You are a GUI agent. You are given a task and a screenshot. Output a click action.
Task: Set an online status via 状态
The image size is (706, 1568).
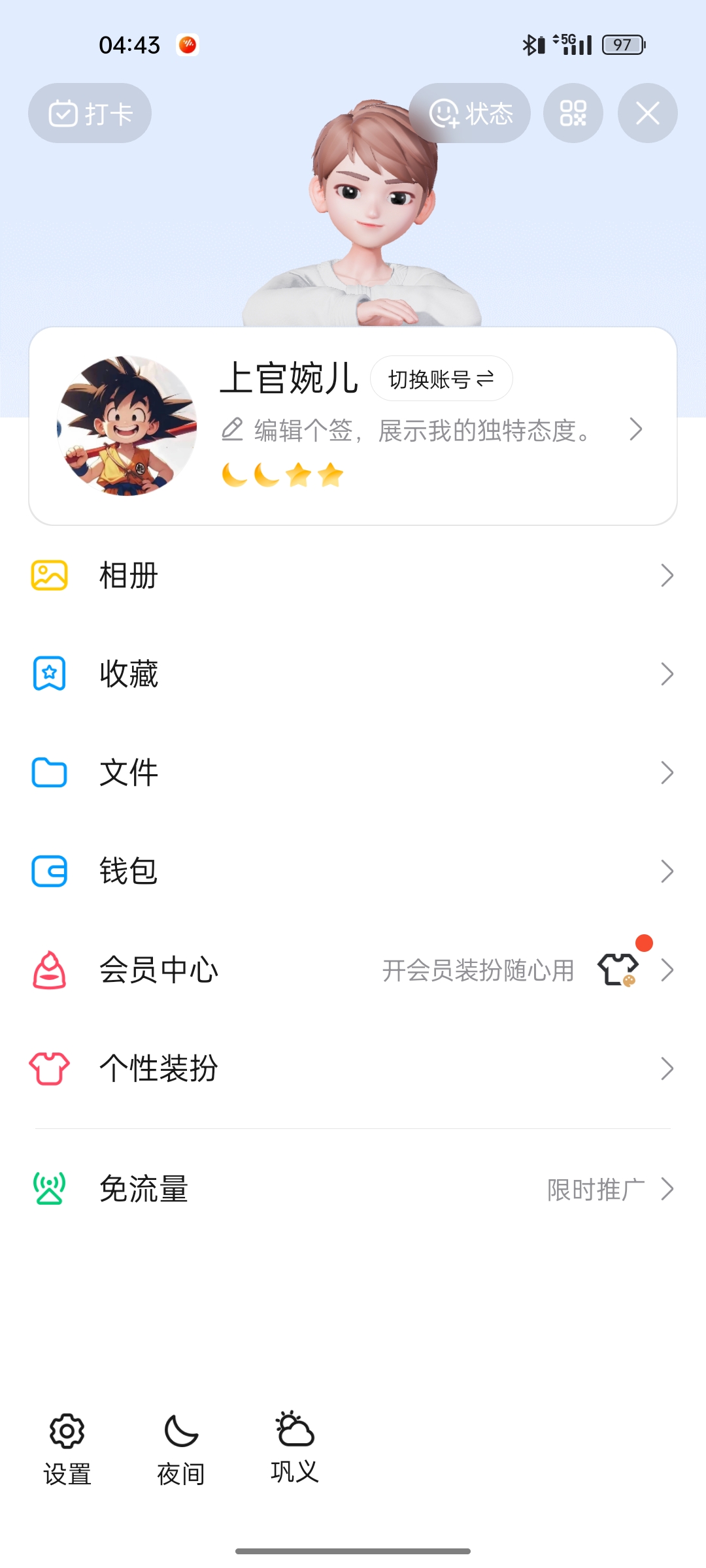pyautogui.click(x=470, y=114)
